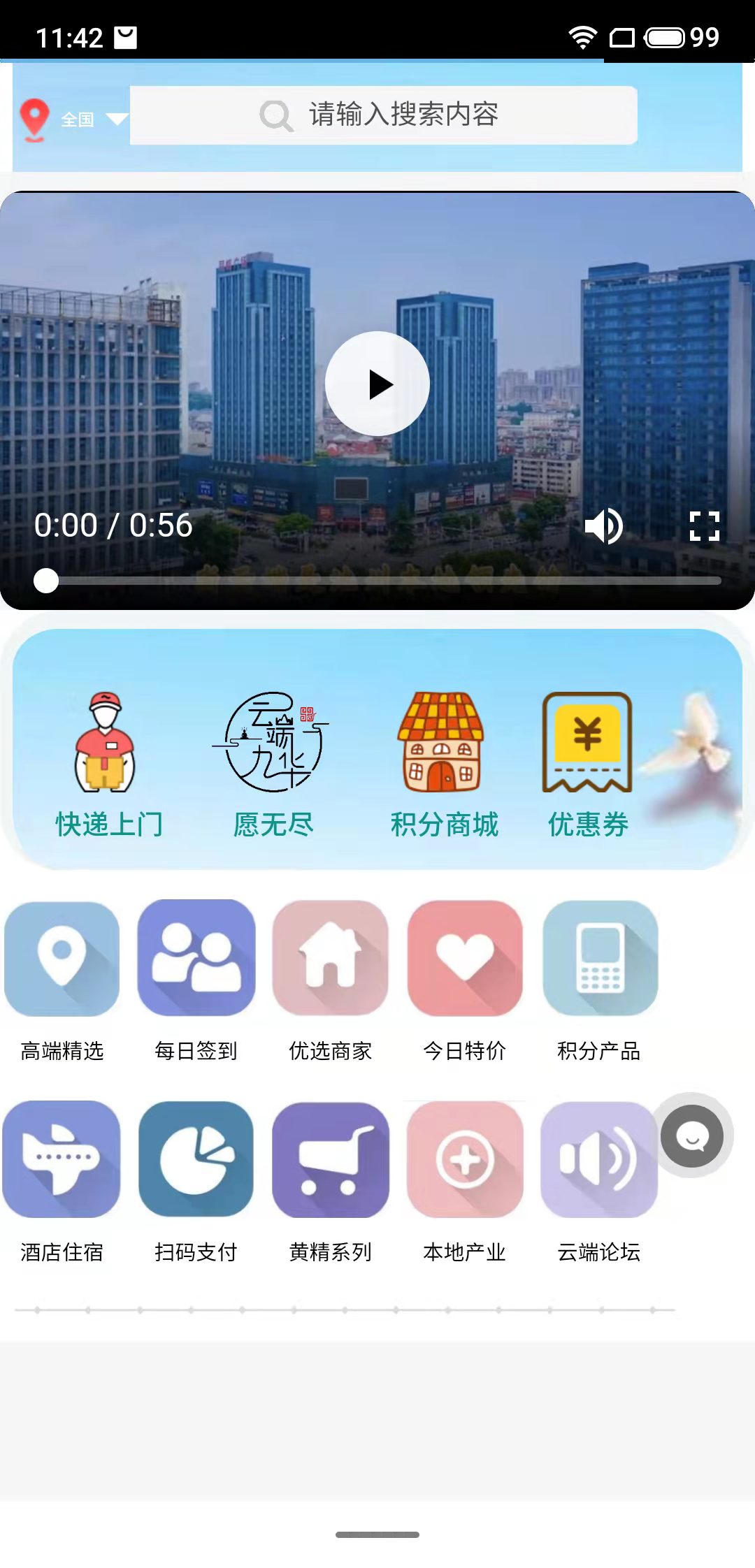Play the city skyline video
This screenshot has height=1568, width=755.
(377, 383)
